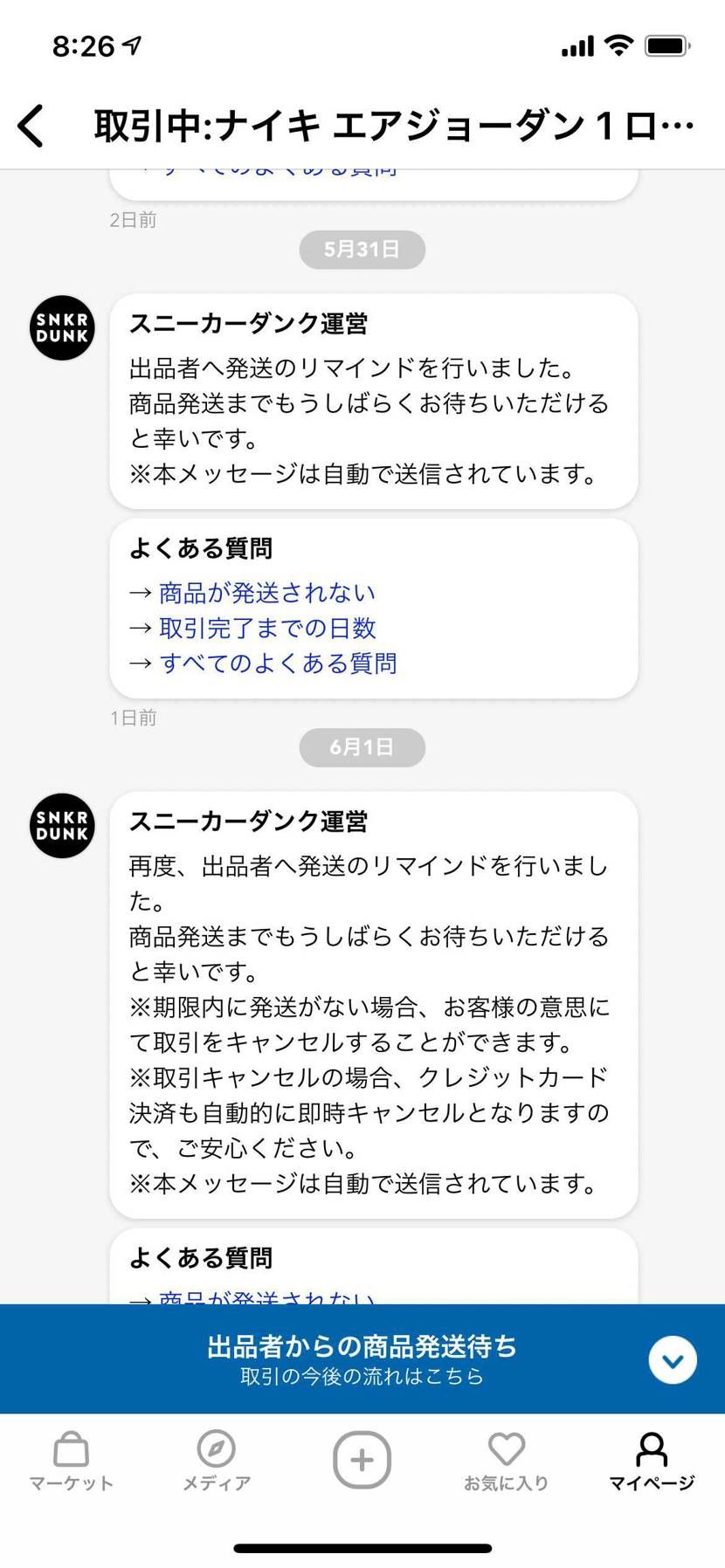Open the 取引完了までの日数 FAQ link
The image size is (725, 1568).
point(266,628)
